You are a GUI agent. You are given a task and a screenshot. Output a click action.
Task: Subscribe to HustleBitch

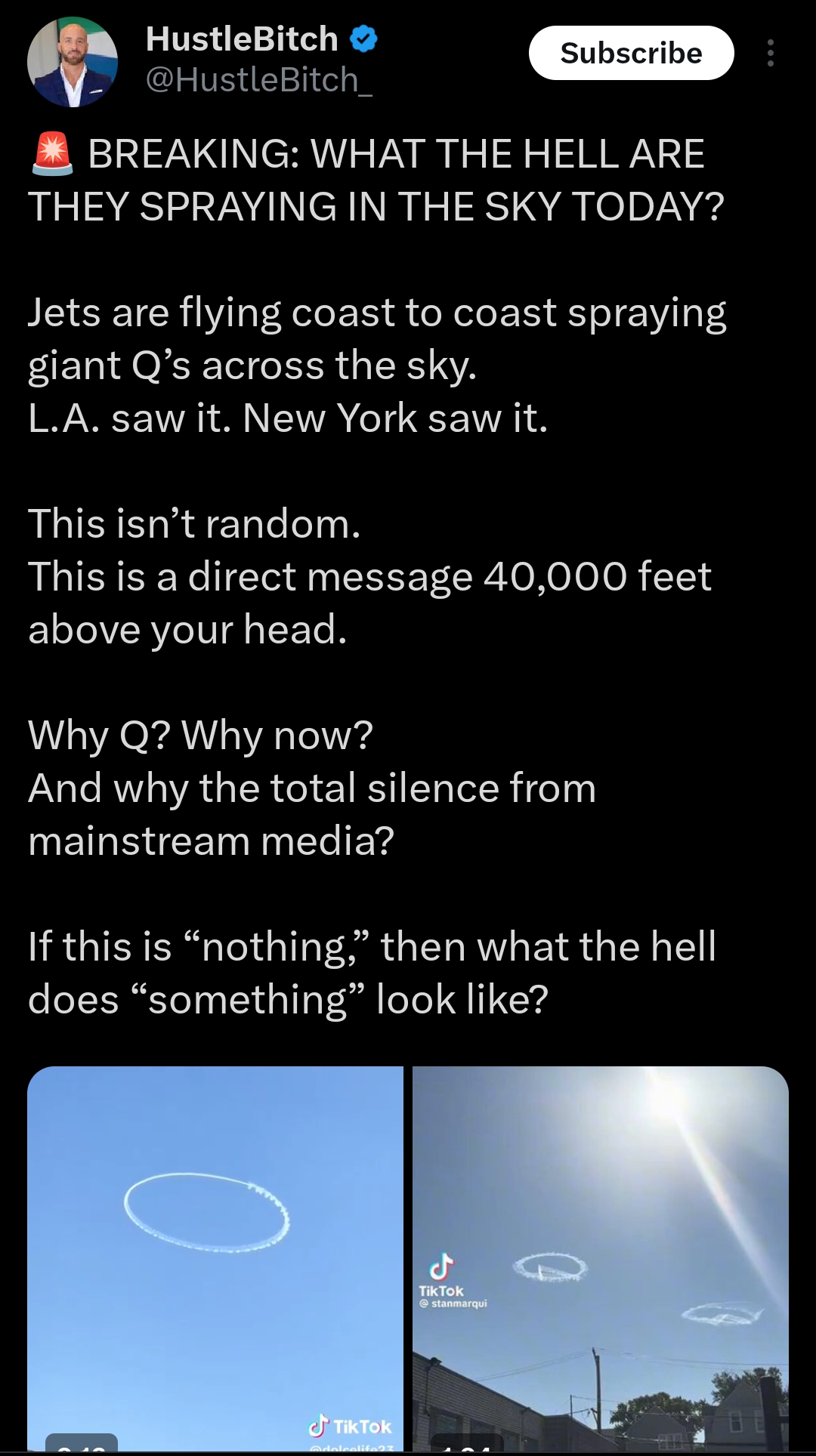[631, 53]
